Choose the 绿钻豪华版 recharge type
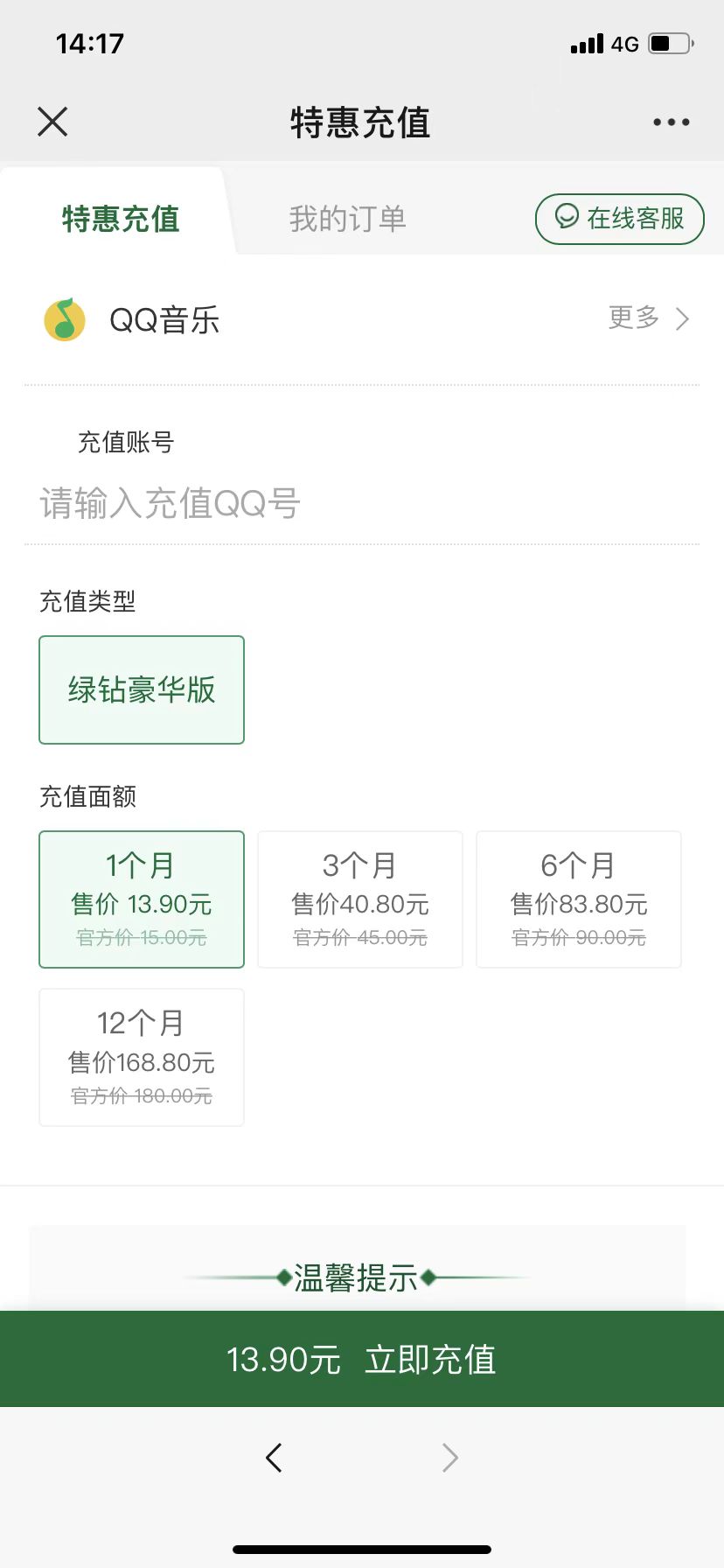The image size is (724, 1568). (x=142, y=689)
